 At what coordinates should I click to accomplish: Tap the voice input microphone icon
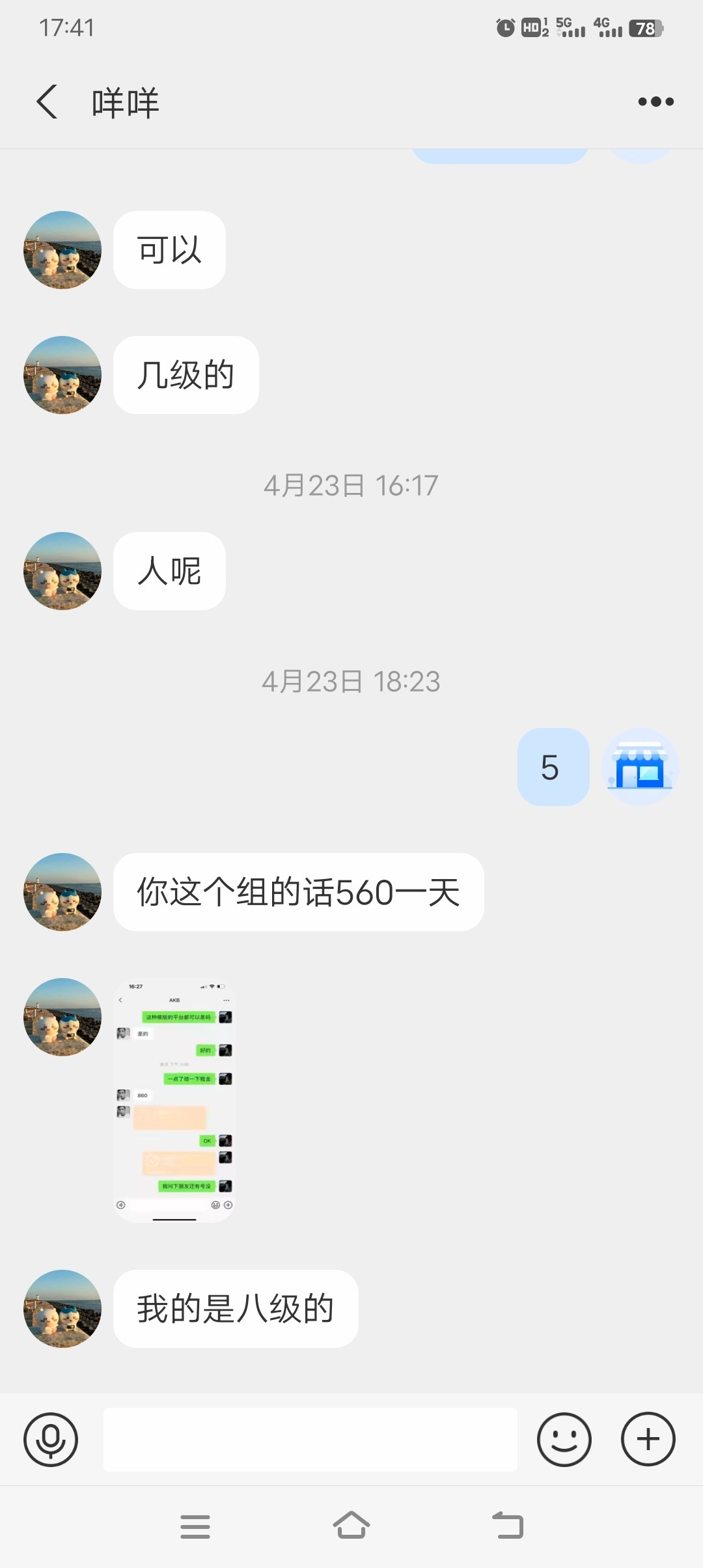pyautogui.click(x=51, y=1439)
